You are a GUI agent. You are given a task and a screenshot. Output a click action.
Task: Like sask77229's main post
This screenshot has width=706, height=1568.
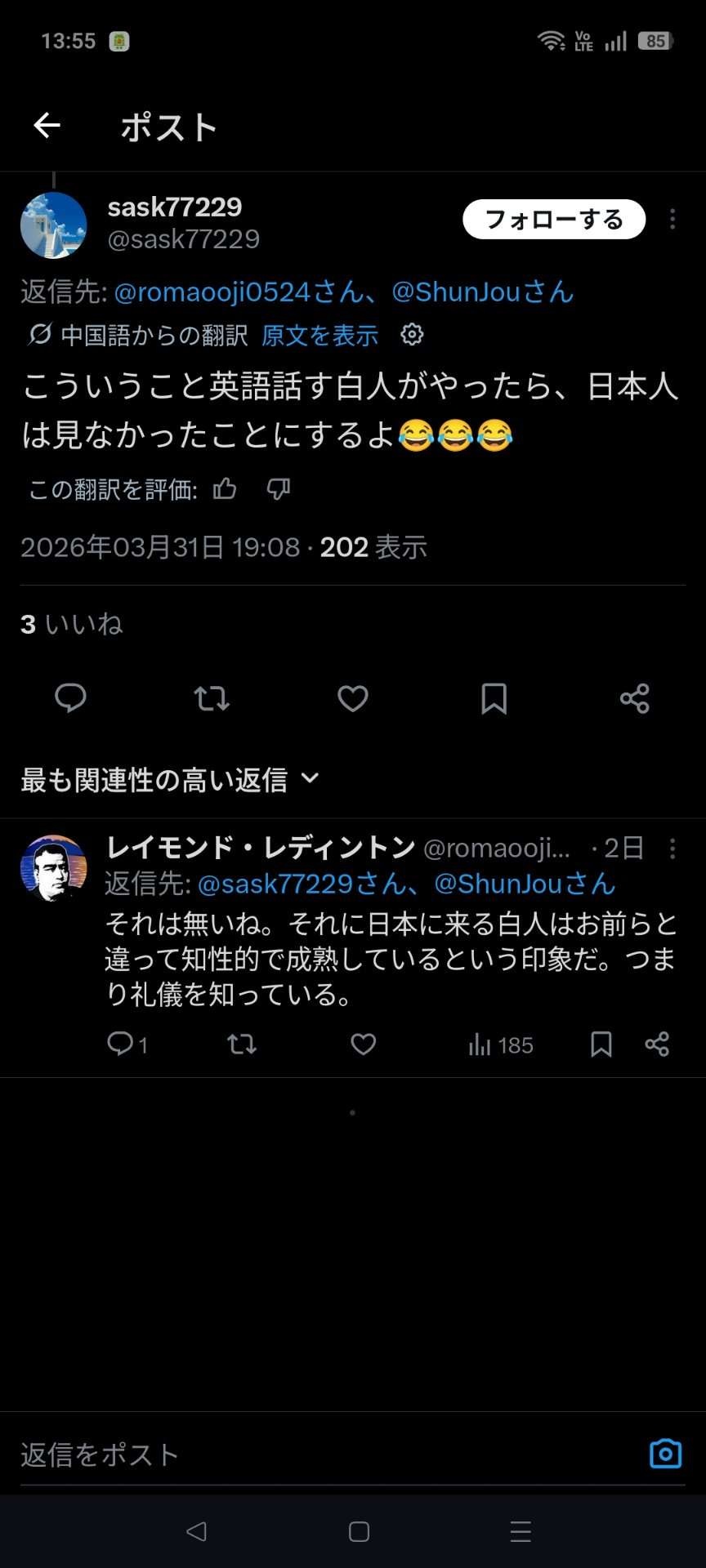[353, 698]
